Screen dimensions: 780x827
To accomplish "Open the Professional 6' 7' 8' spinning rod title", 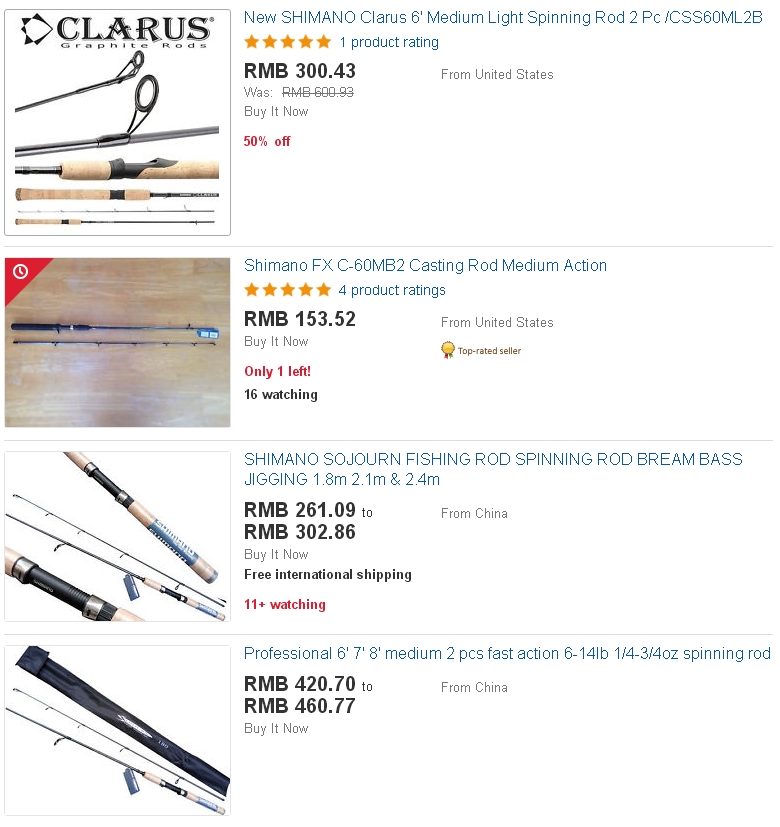I will pyautogui.click(x=507, y=653).
